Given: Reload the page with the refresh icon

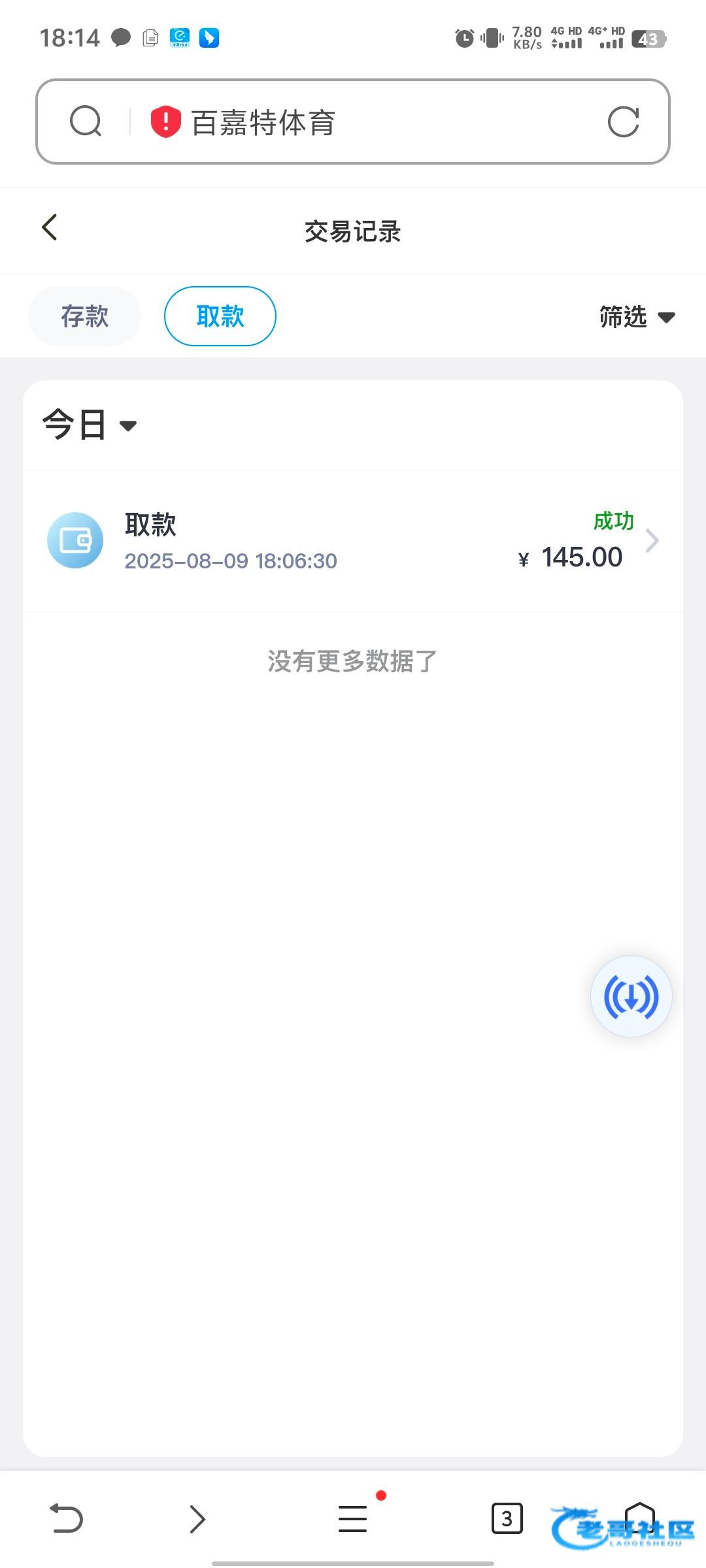Looking at the screenshot, I should (x=623, y=122).
